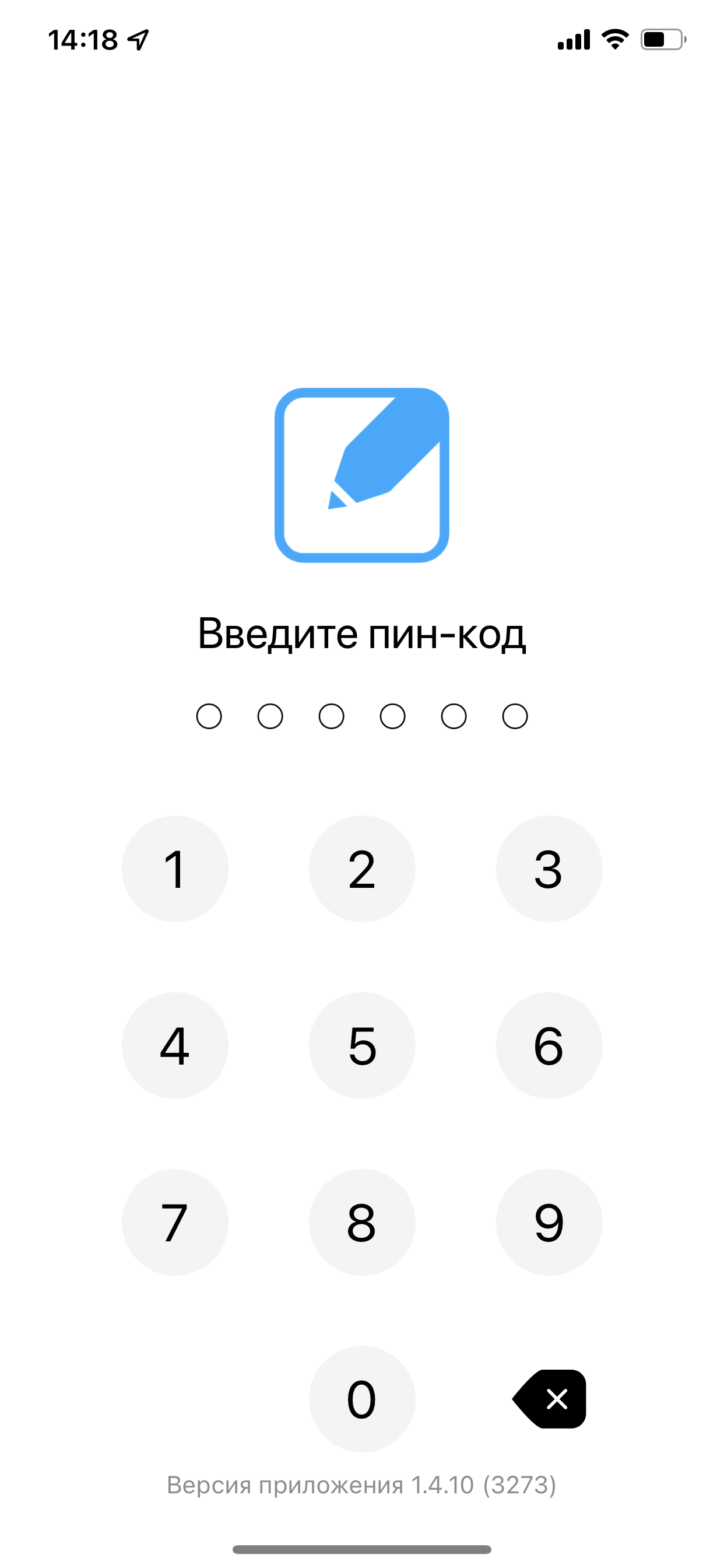Tap the number 2 key
This screenshot has height=1568, width=724.
point(362,869)
